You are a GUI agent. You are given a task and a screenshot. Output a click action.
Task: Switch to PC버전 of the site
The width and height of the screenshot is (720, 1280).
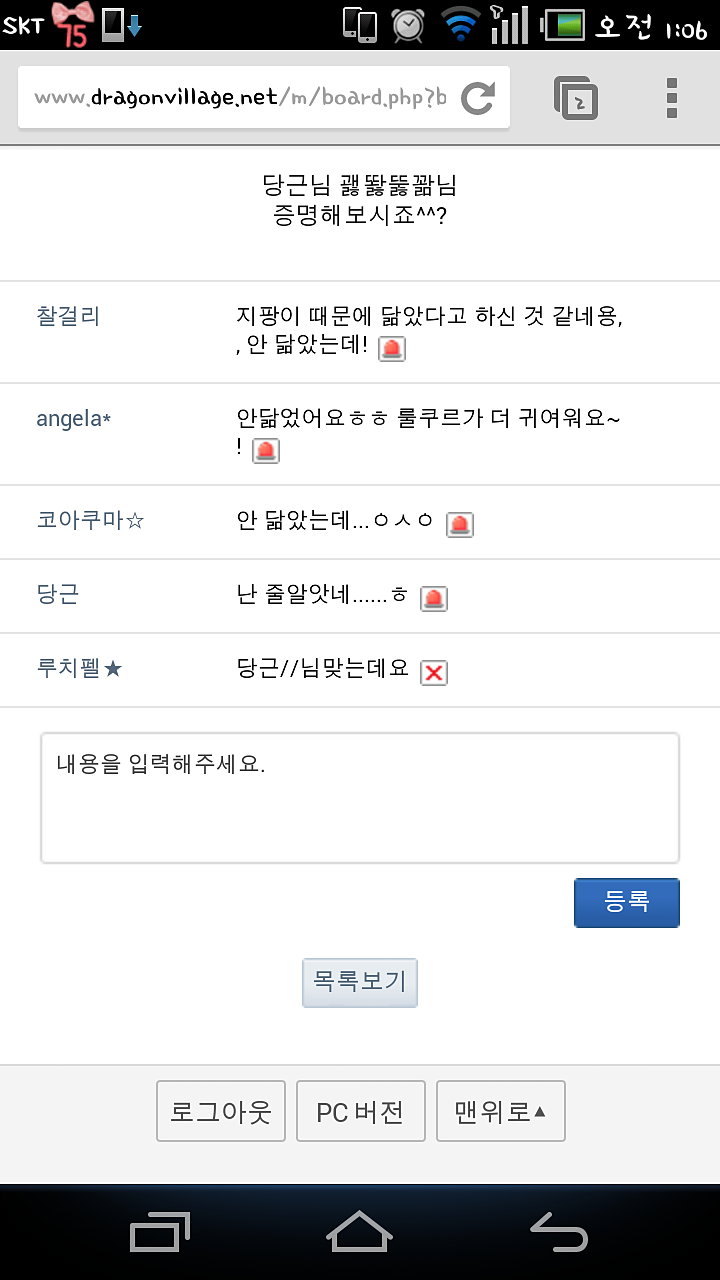(x=361, y=1111)
